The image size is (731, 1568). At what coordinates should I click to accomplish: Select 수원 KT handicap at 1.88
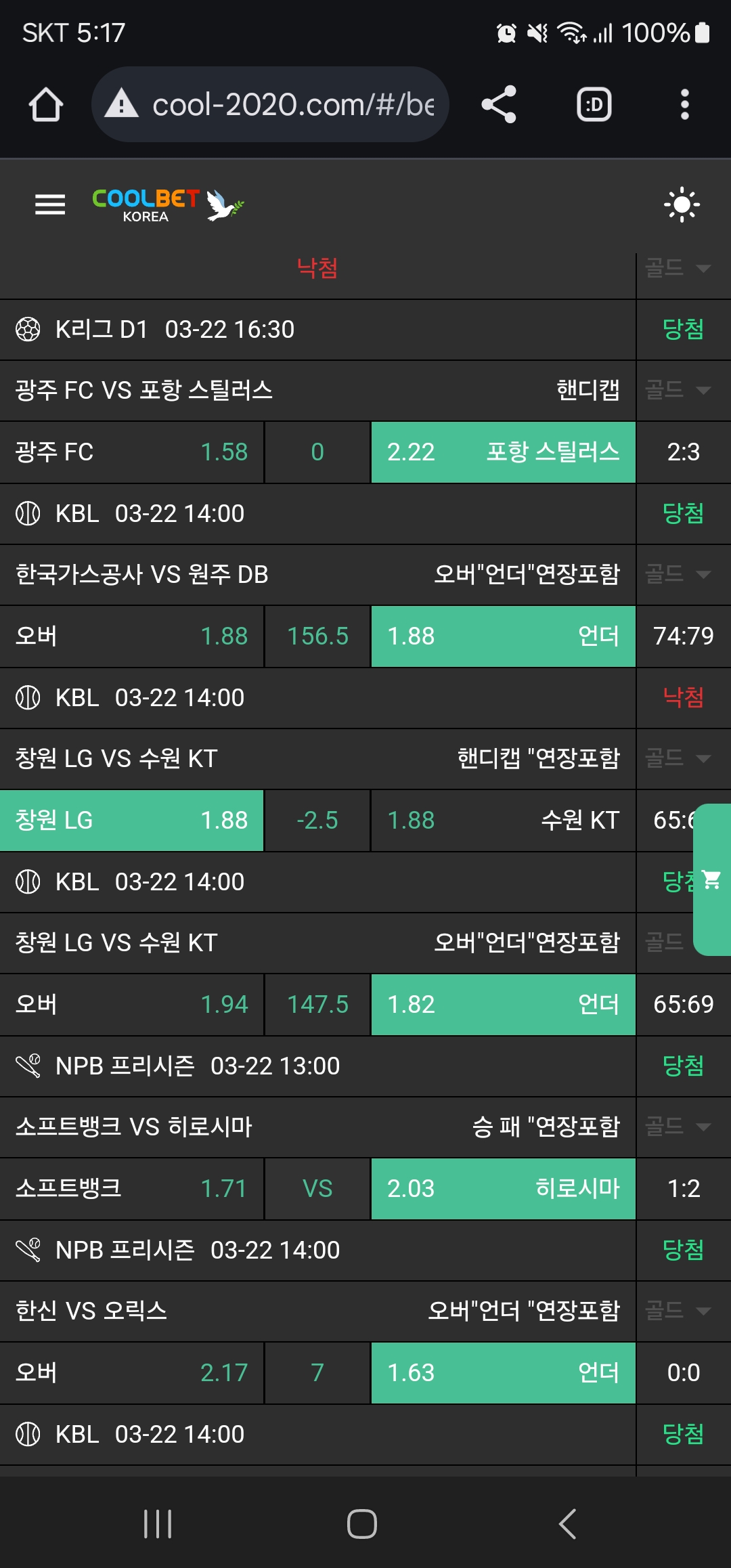click(x=503, y=821)
